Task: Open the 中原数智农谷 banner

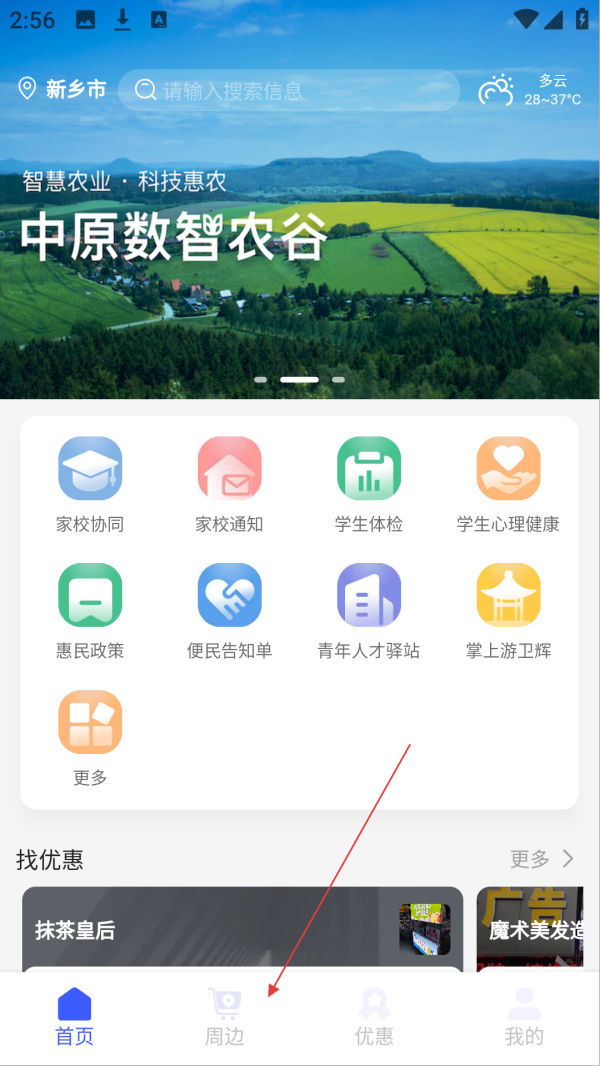Action: 300,240
